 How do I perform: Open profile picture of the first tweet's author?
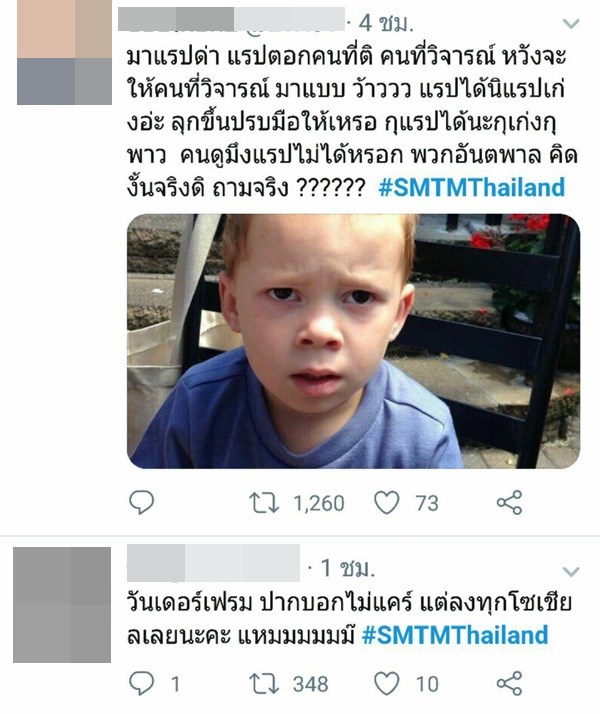point(63,53)
